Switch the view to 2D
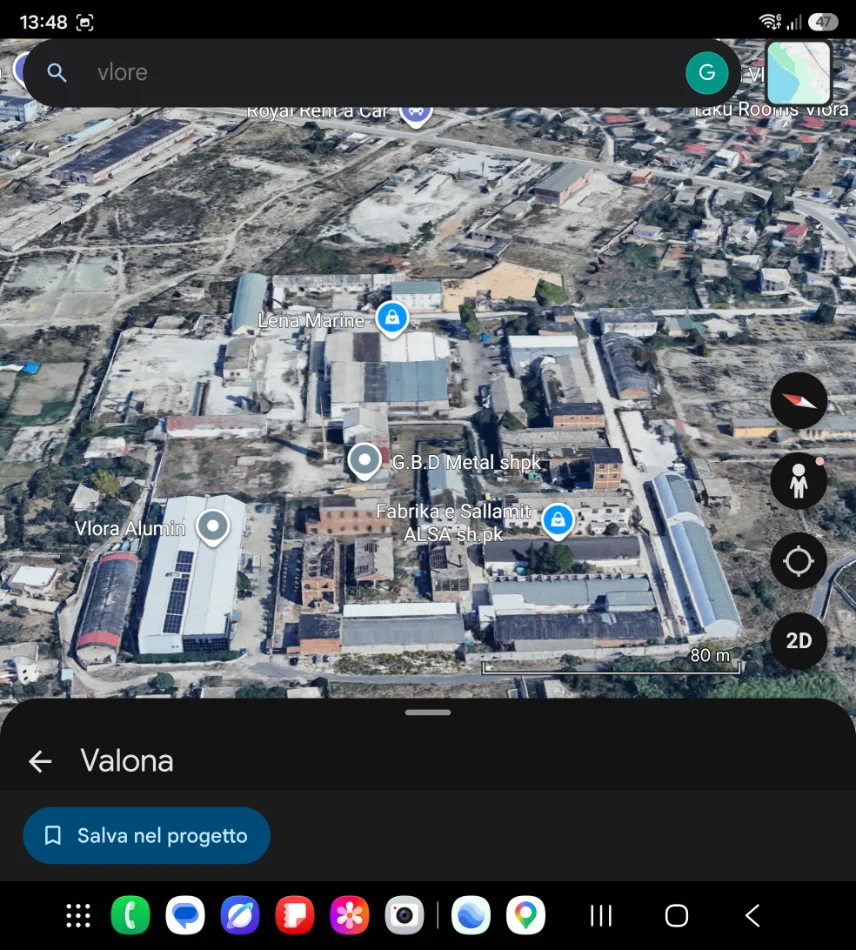The width and height of the screenshot is (856, 950). coord(798,641)
